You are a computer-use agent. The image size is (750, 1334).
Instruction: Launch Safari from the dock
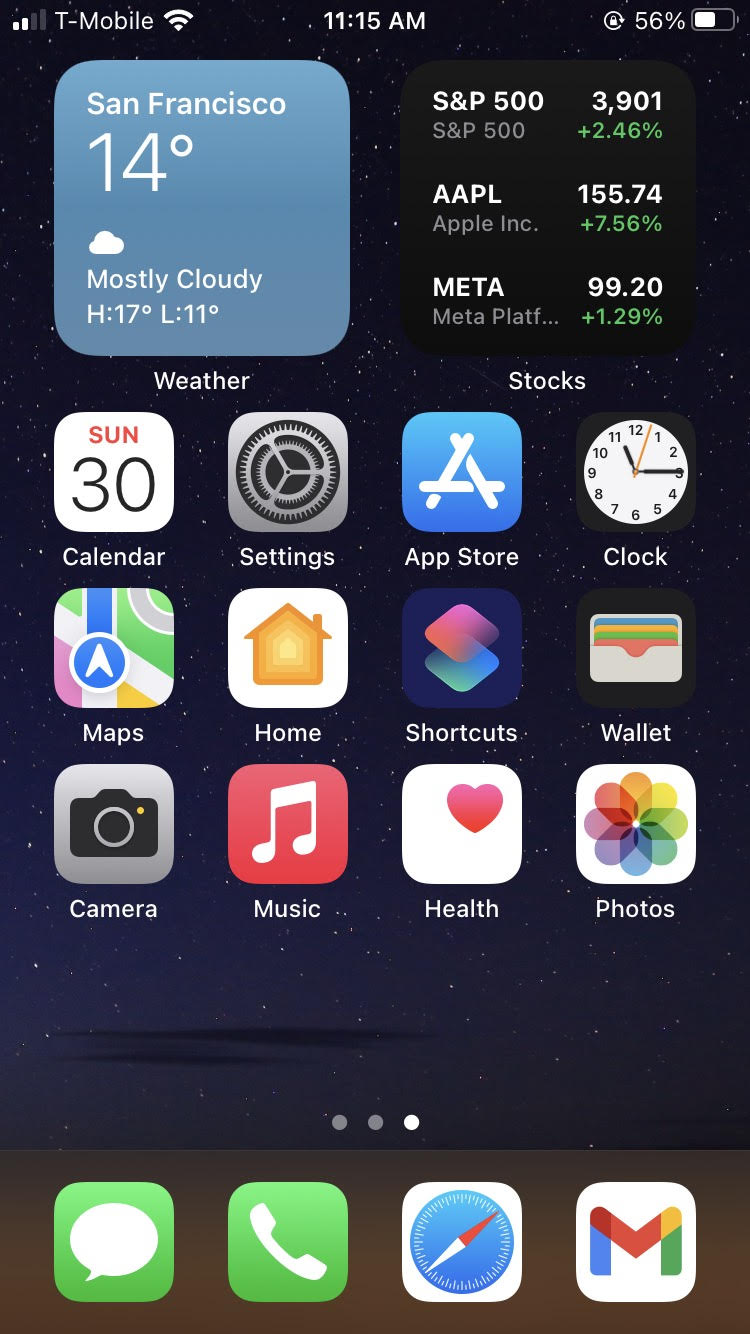click(x=462, y=1242)
